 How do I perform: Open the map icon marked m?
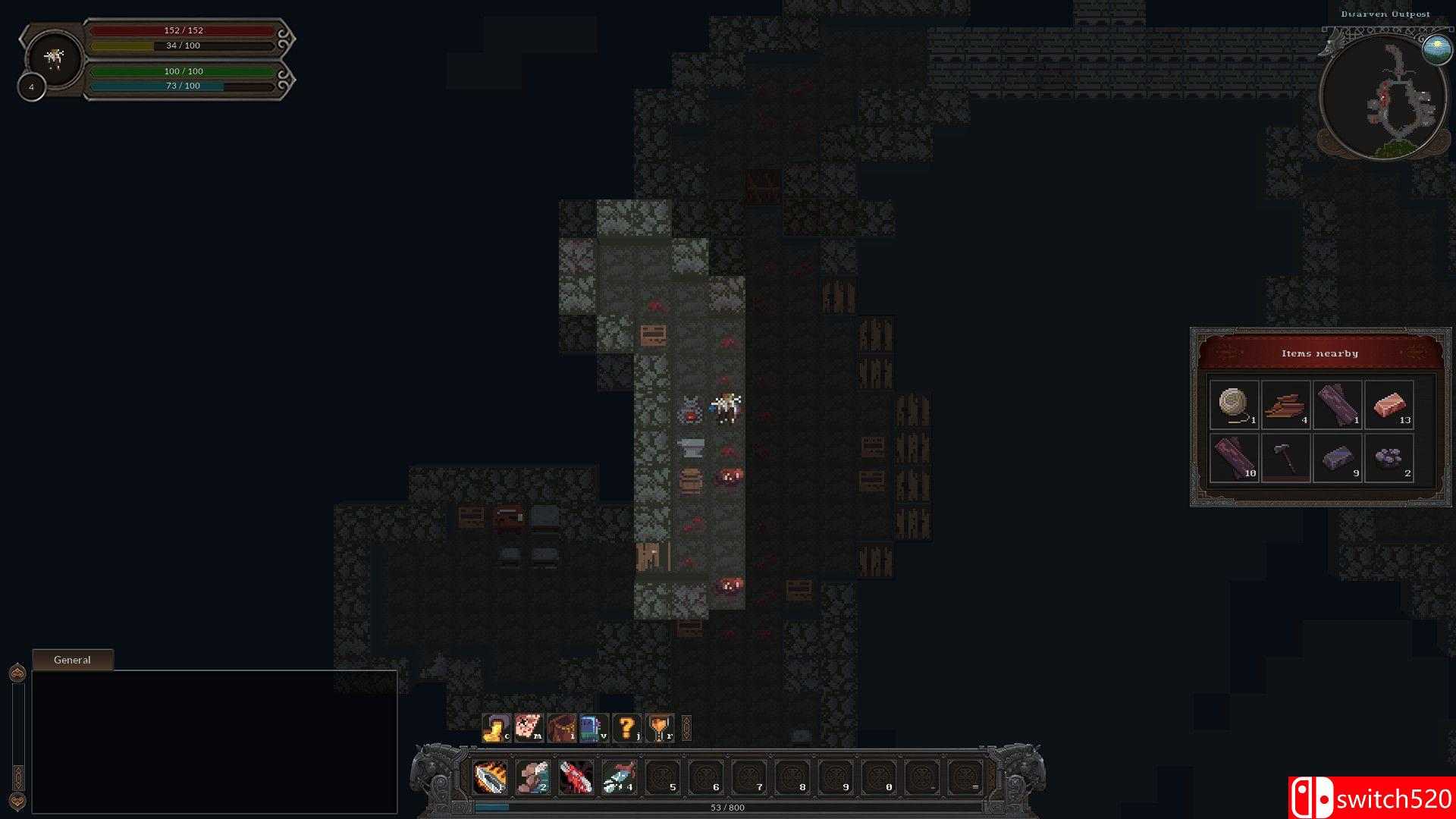tap(529, 729)
